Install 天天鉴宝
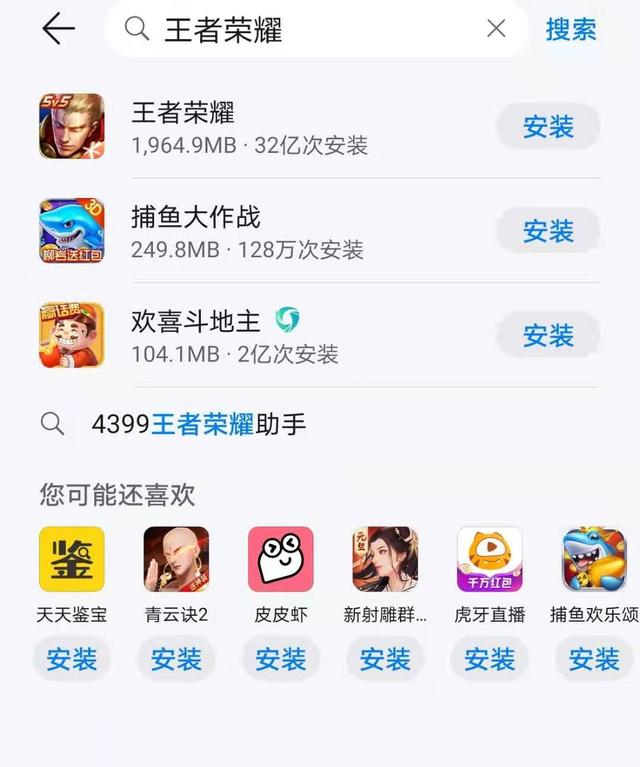 pyautogui.click(x=72, y=660)
